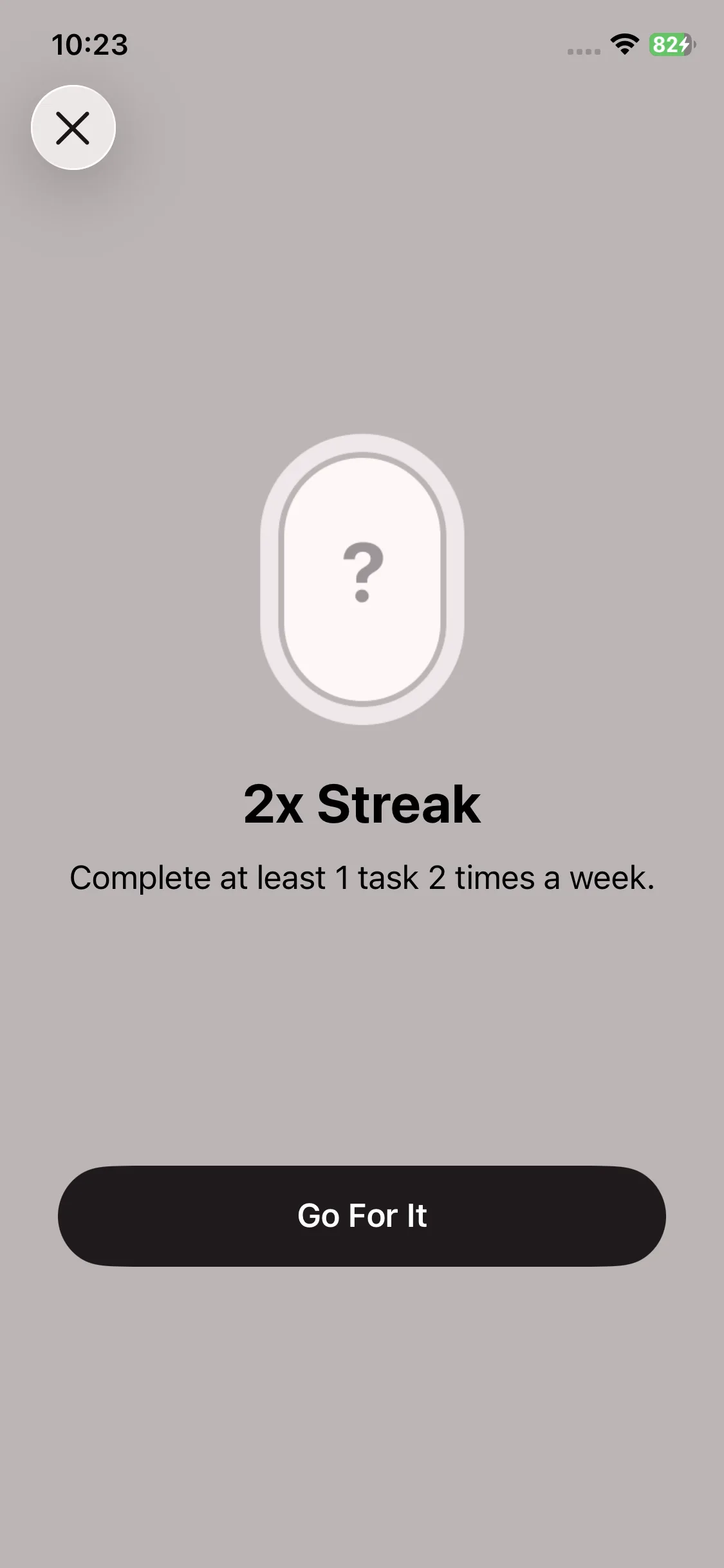
Task: Tap the 10:23 clock in status bar
Action: point(90,44)
